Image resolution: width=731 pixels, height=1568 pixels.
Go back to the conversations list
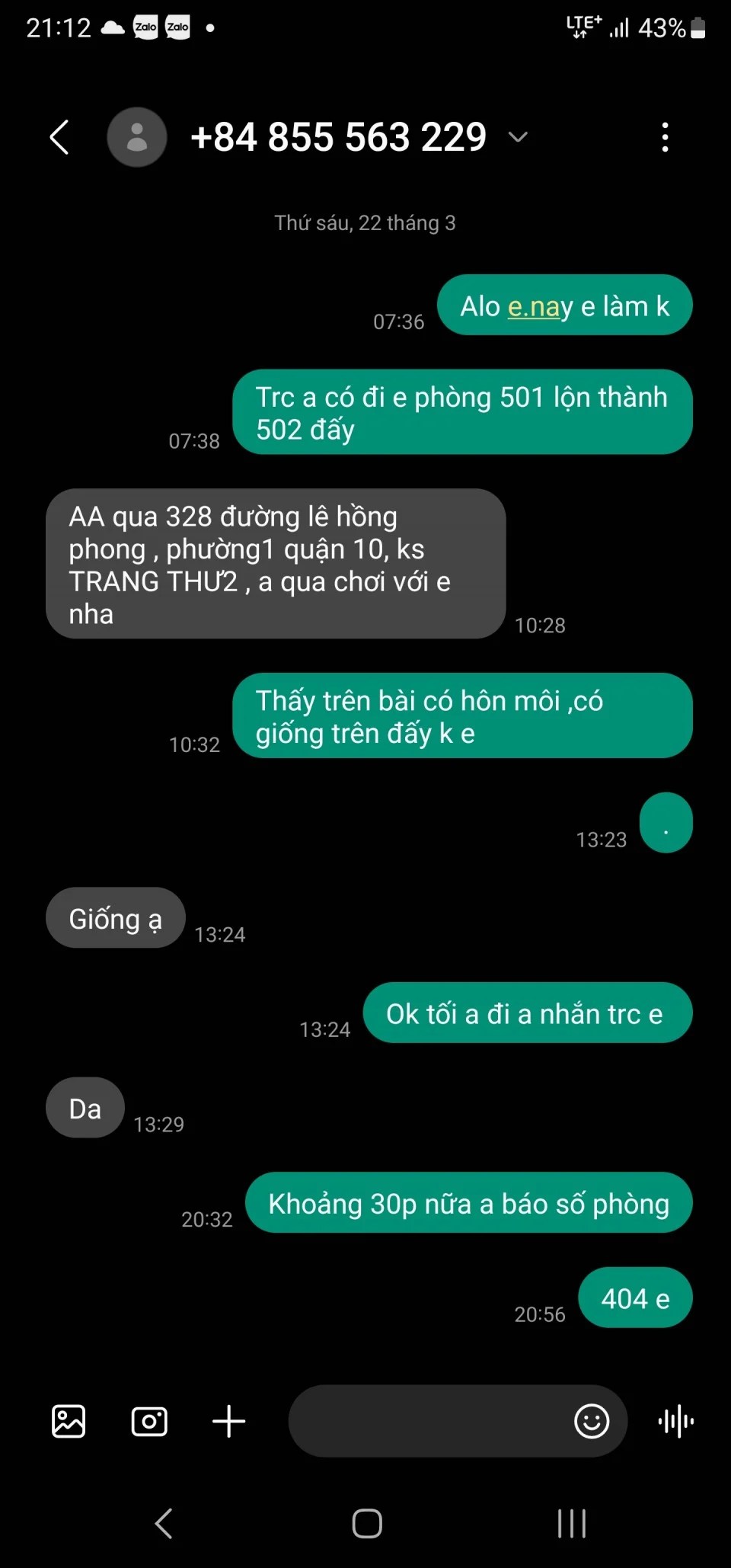[59, 137]
